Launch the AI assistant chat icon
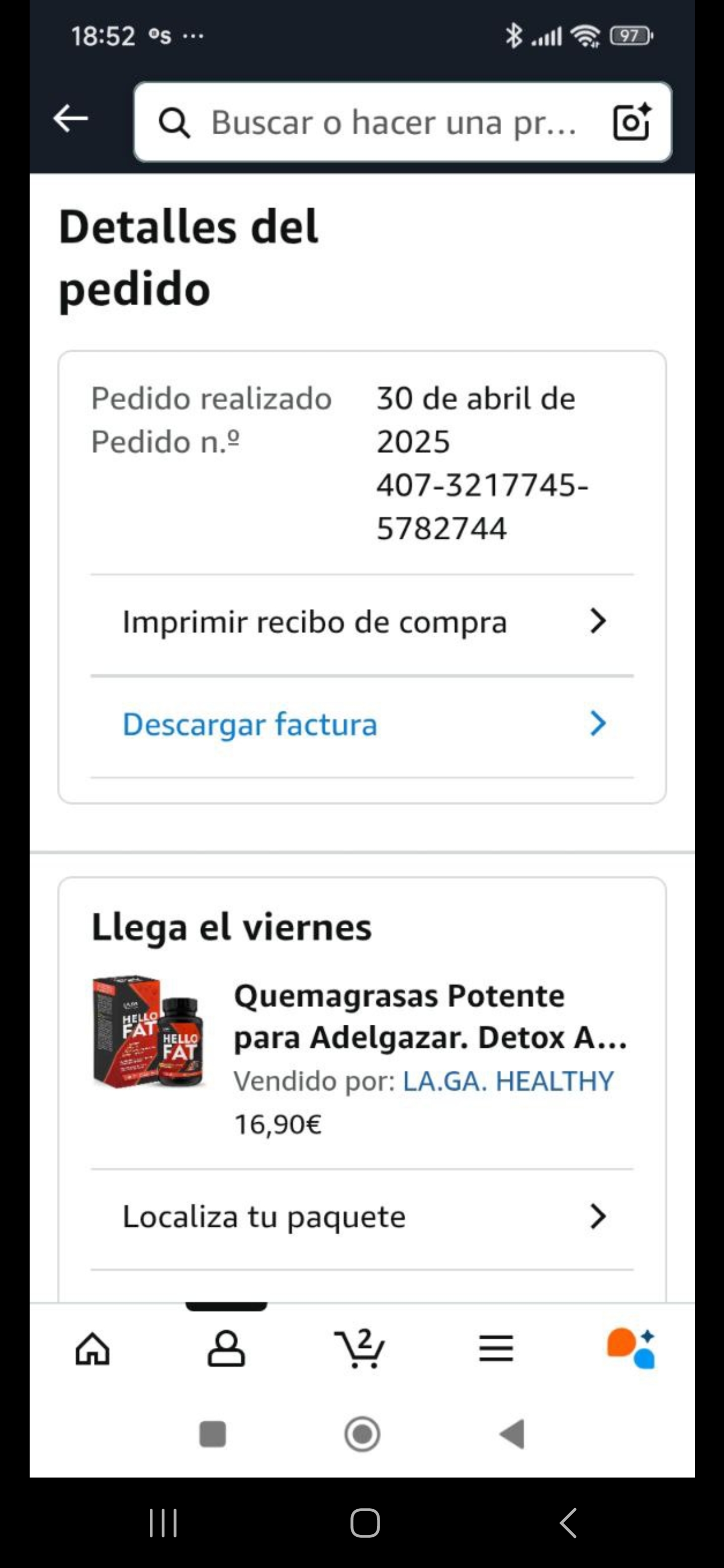Screen dimensions: 724x1568 tap(631, 1349)
